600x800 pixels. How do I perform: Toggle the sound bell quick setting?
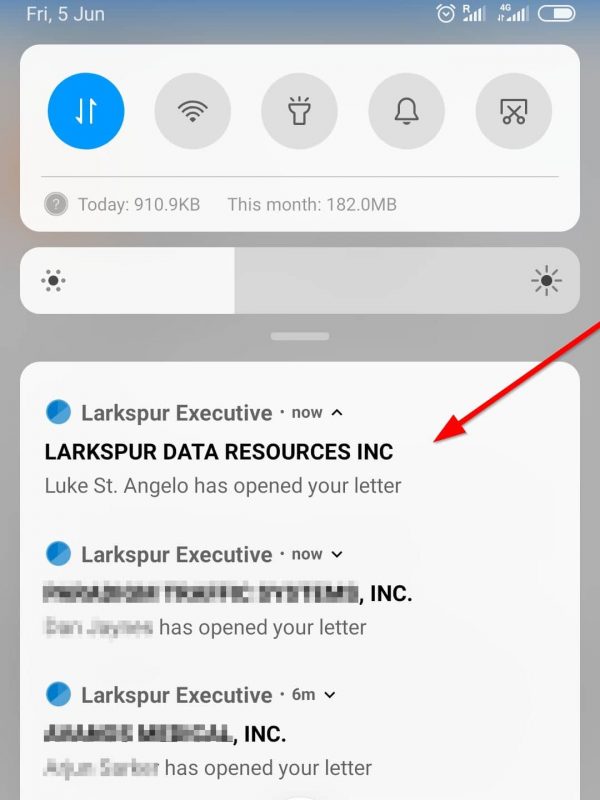tap(406, 111)
